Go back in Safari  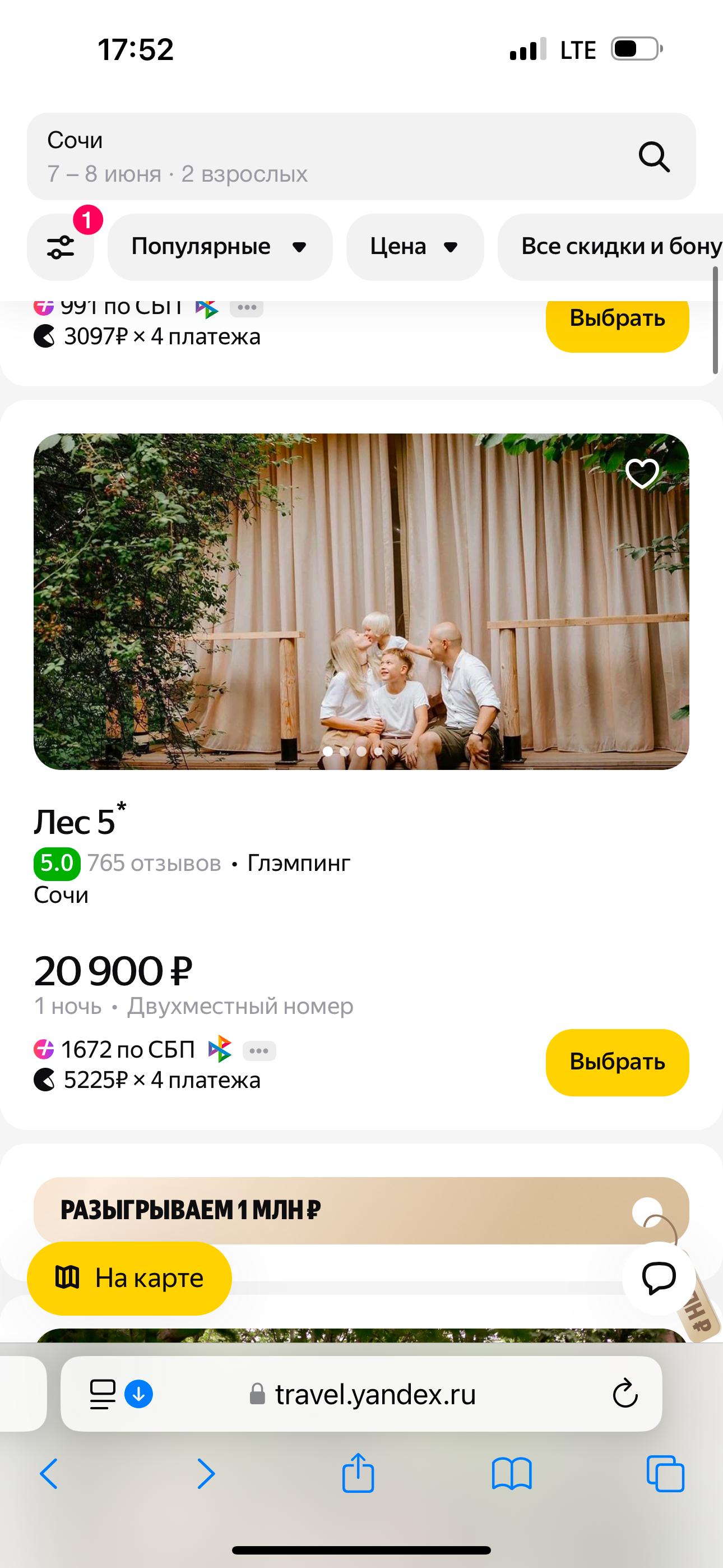(x=49, y=1474)
